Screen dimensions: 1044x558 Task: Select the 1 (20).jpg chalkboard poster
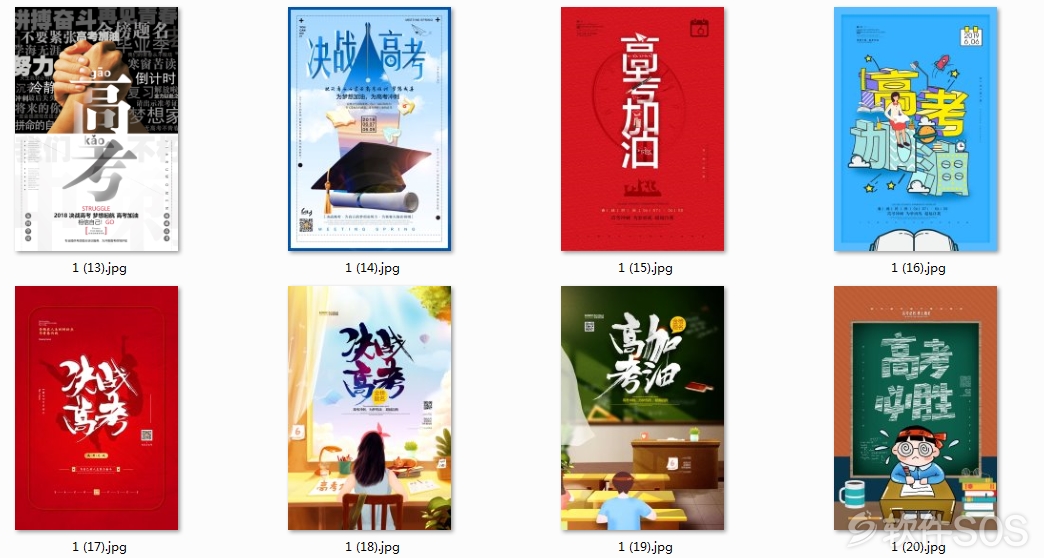click(x=916, y=408)
